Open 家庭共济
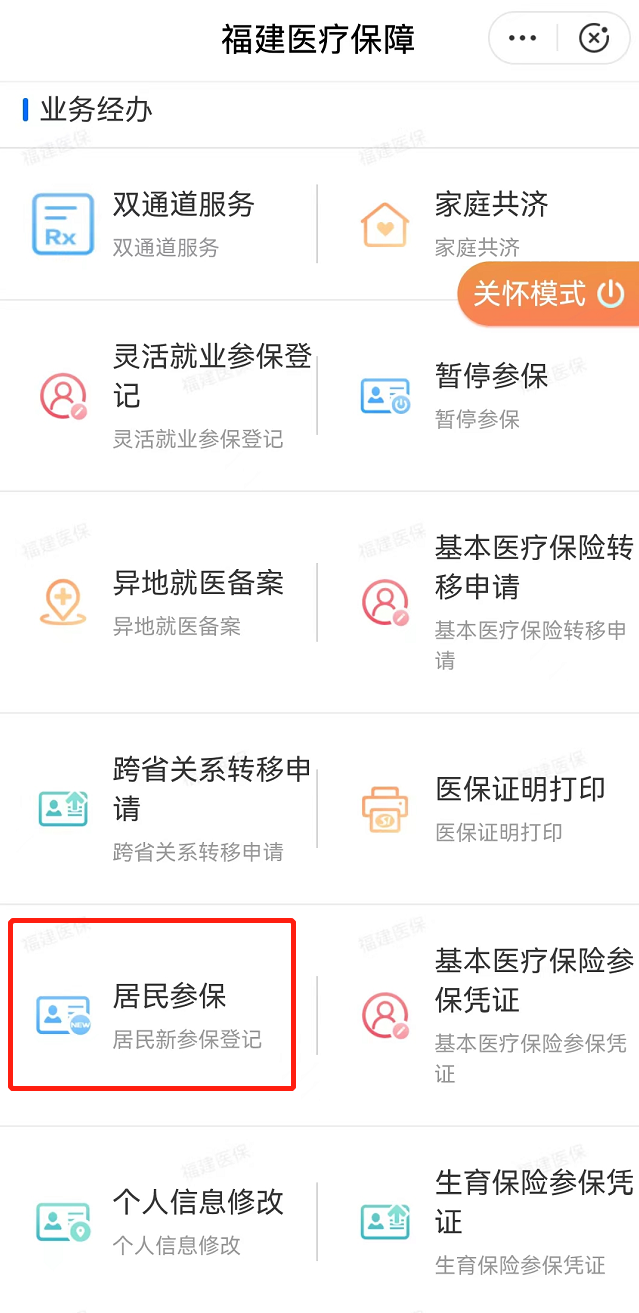The height and width of the screenshot is (1313, 639). coord(480,223)
